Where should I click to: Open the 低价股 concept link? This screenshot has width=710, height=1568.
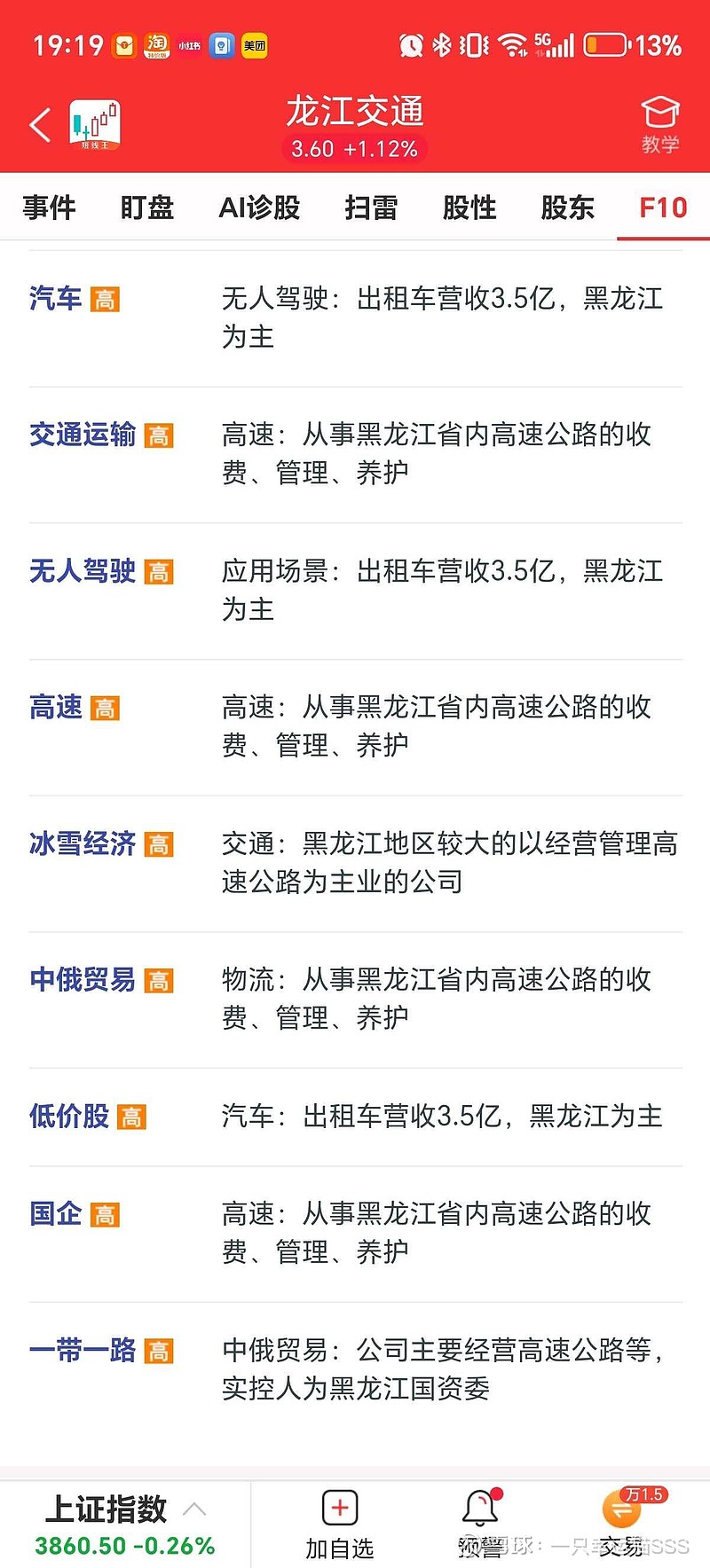tap(69, 1117)
